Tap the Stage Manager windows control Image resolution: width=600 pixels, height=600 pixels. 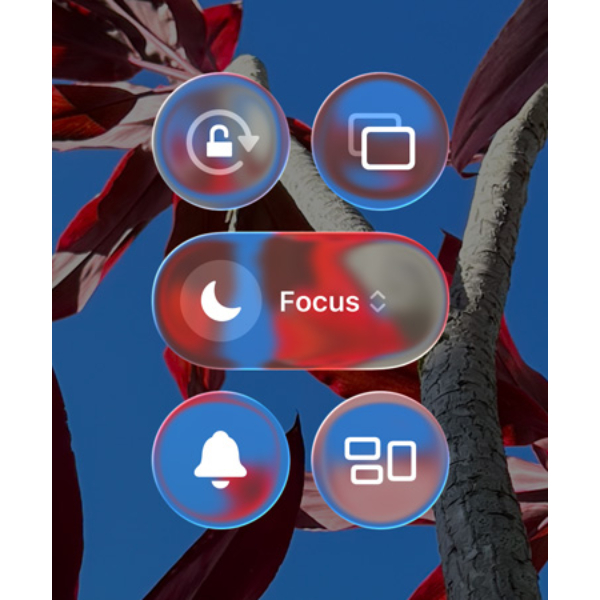click(x=380, y=460)
